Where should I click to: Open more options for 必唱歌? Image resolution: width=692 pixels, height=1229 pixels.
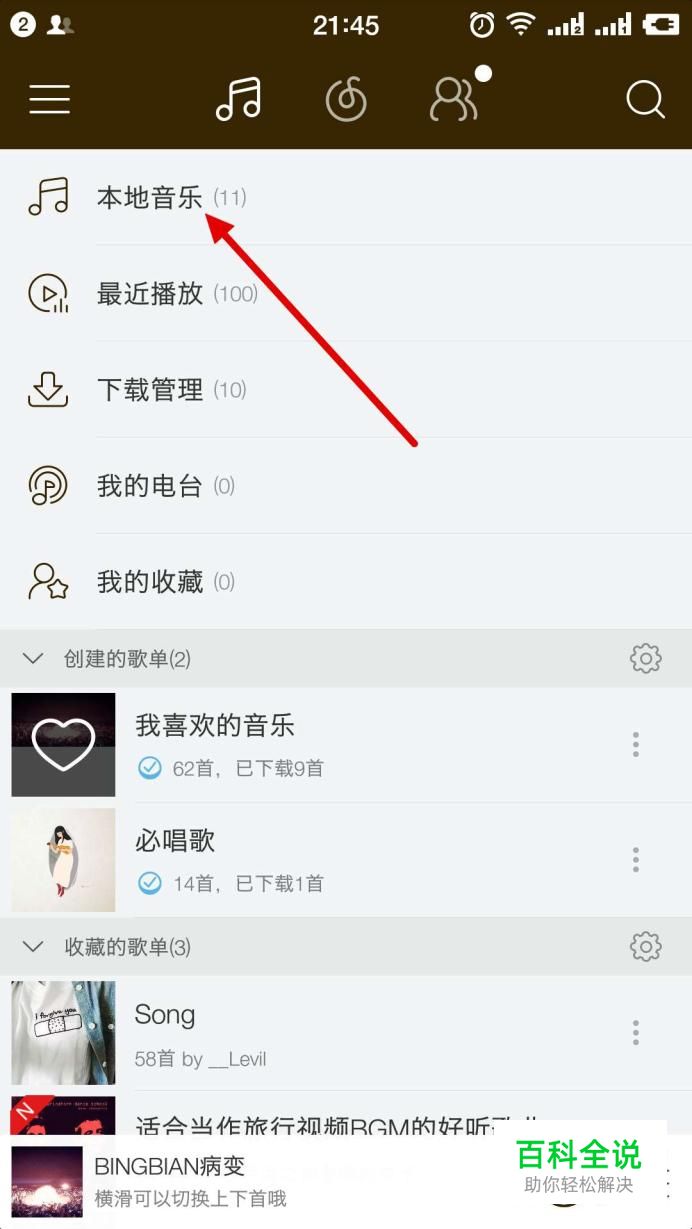tap(635, 859)
